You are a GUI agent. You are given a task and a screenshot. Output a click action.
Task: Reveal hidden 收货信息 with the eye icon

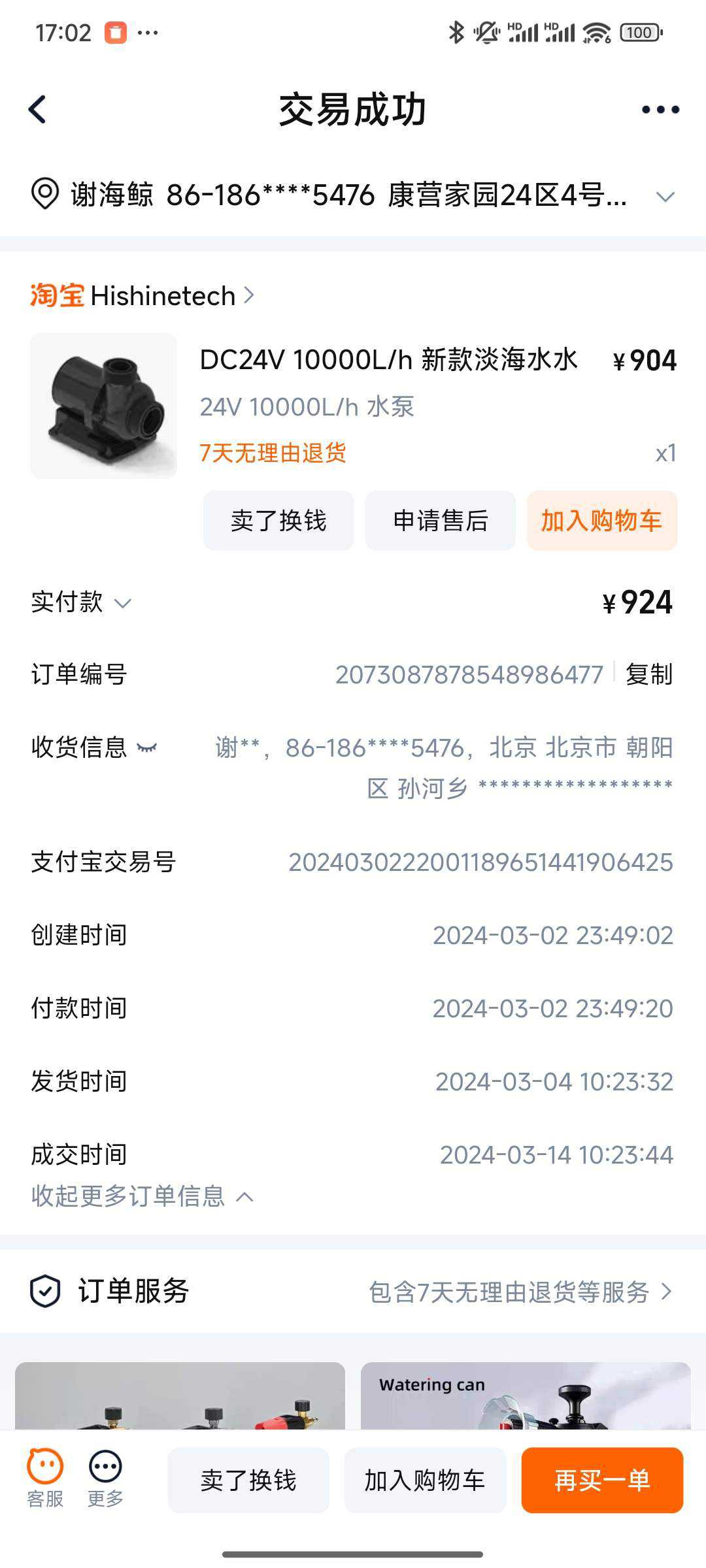(147, 748)
